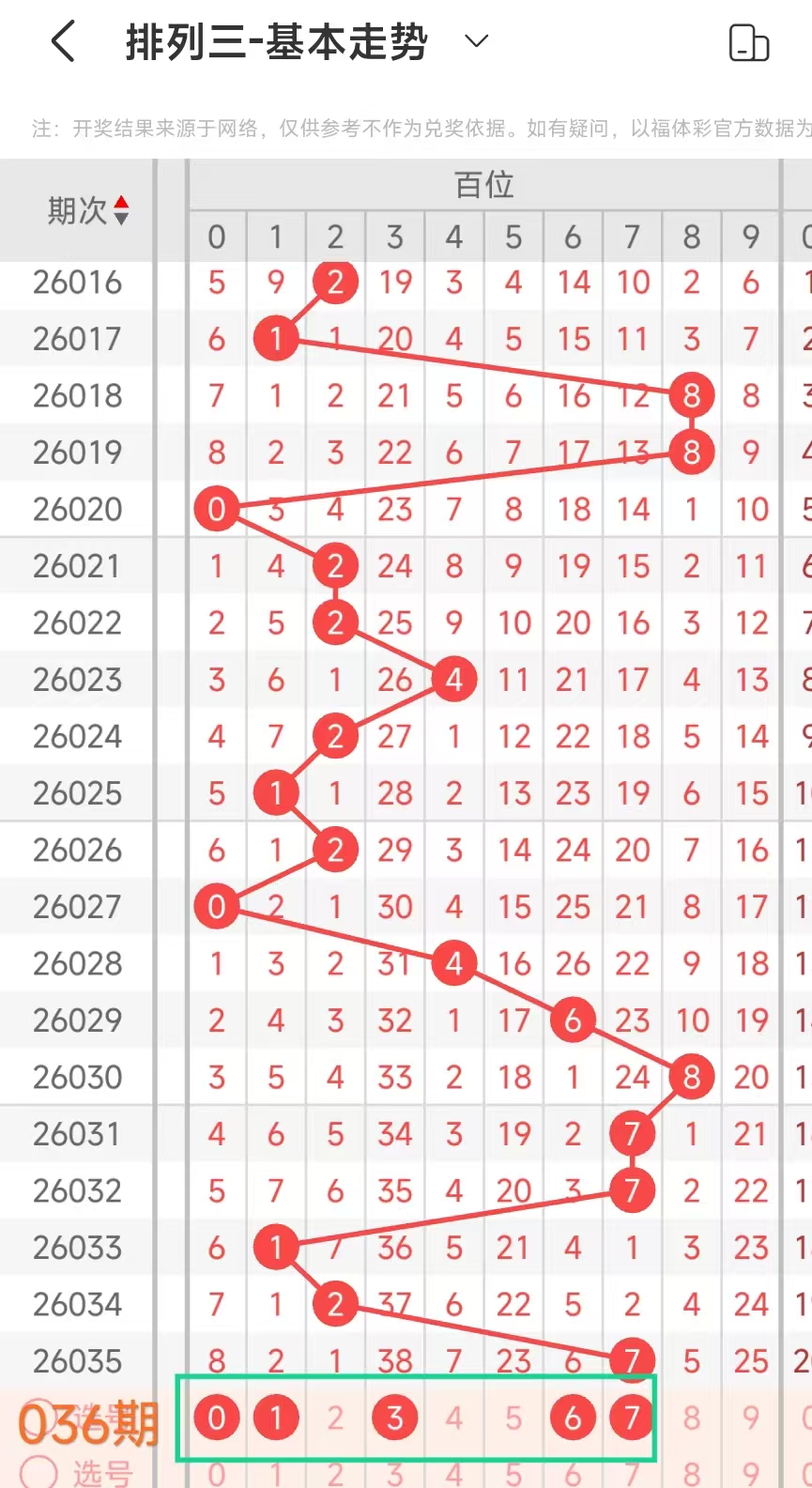
Task: Expand the 排列三-基本走势 chart type dropdown
Action: pos(477,41)
